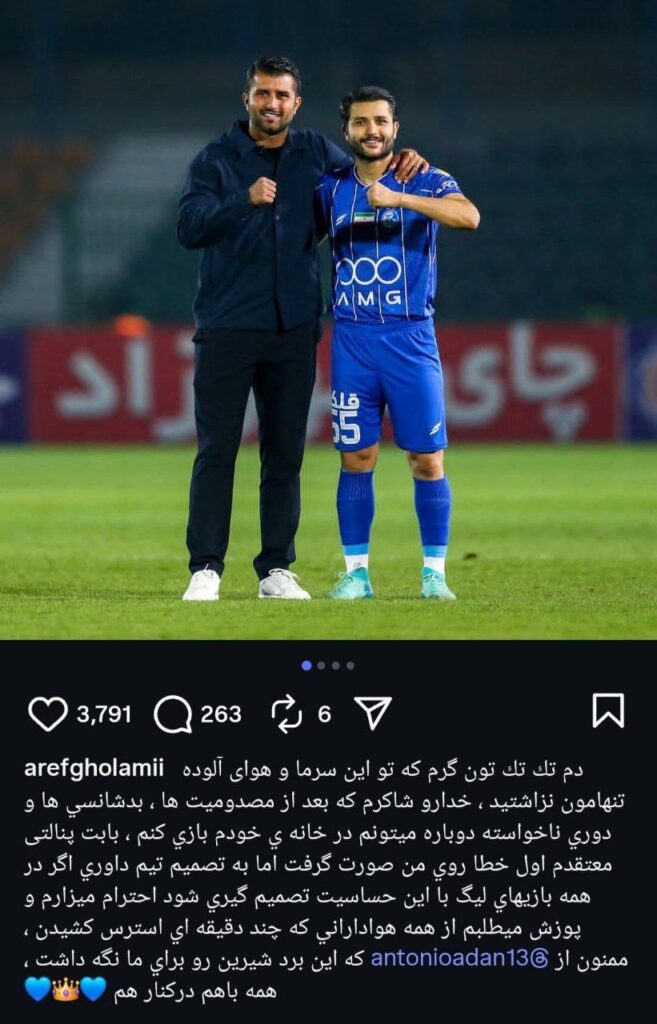This screenshot has width=657, height=1024.
Task: Open arefgholamii's profile from the caption
Action: point(86,770)
